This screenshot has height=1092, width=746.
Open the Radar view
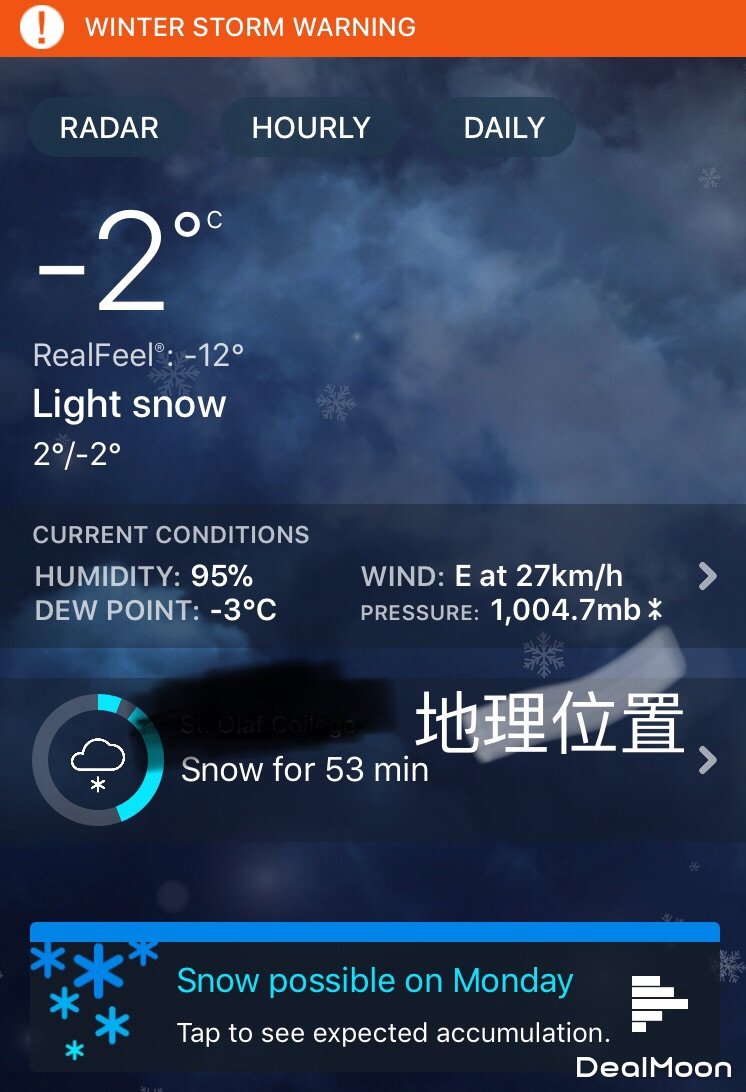pos(109,128)
